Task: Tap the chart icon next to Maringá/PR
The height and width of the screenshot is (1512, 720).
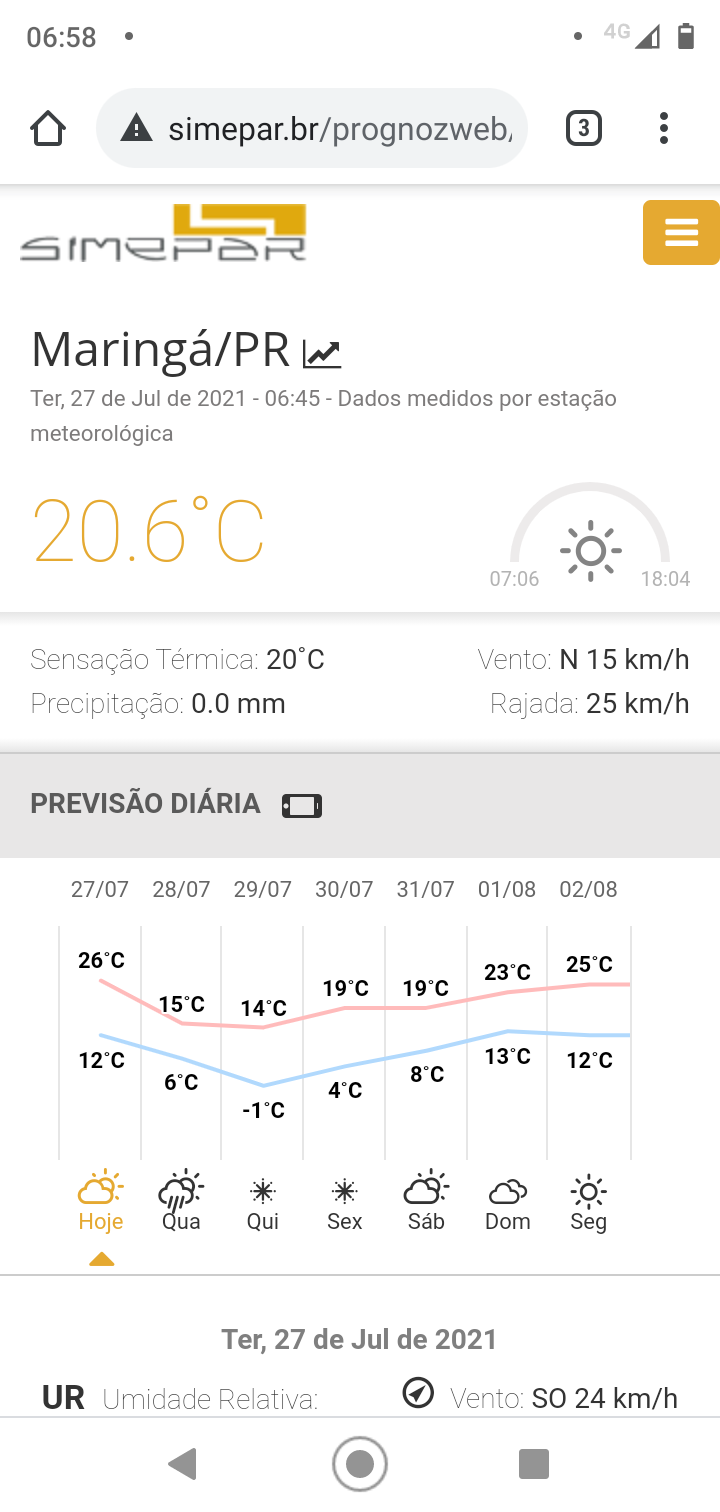Action: click(x=322, y=354)
